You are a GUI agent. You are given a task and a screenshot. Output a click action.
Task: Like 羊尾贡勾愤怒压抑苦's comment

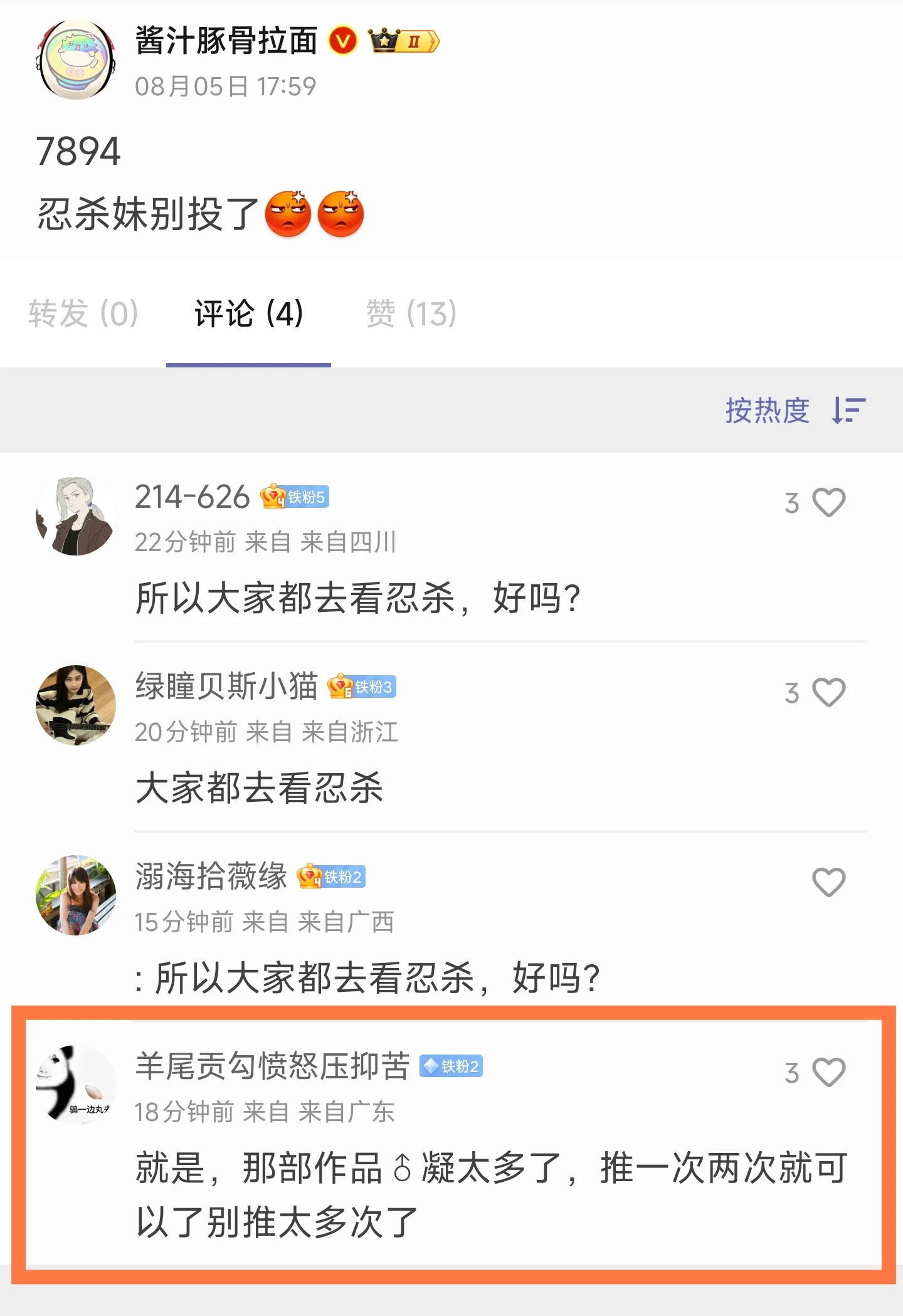click(x=828, y=1073)
